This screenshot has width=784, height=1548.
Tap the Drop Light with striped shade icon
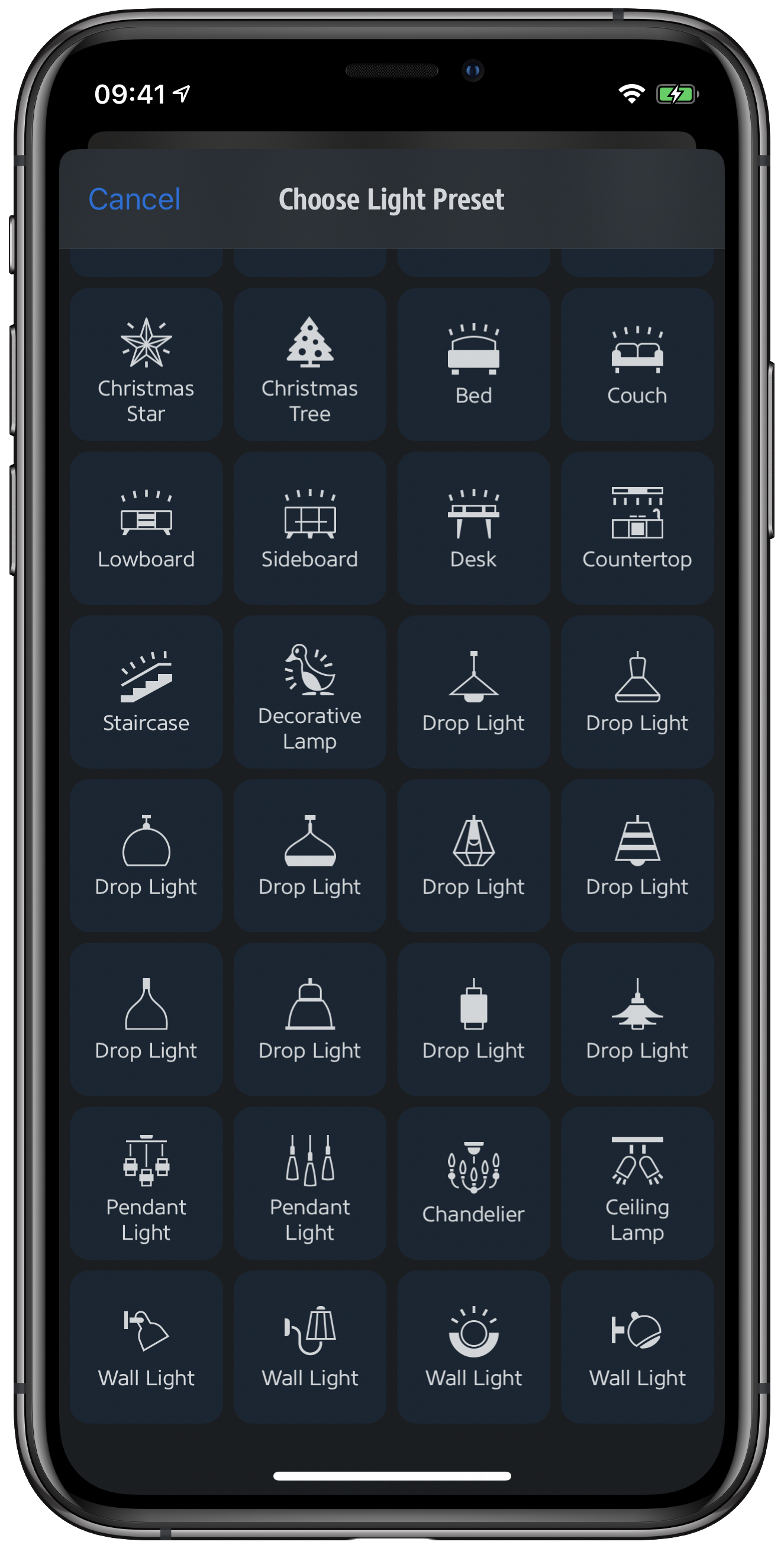click(x=637, y=856)
